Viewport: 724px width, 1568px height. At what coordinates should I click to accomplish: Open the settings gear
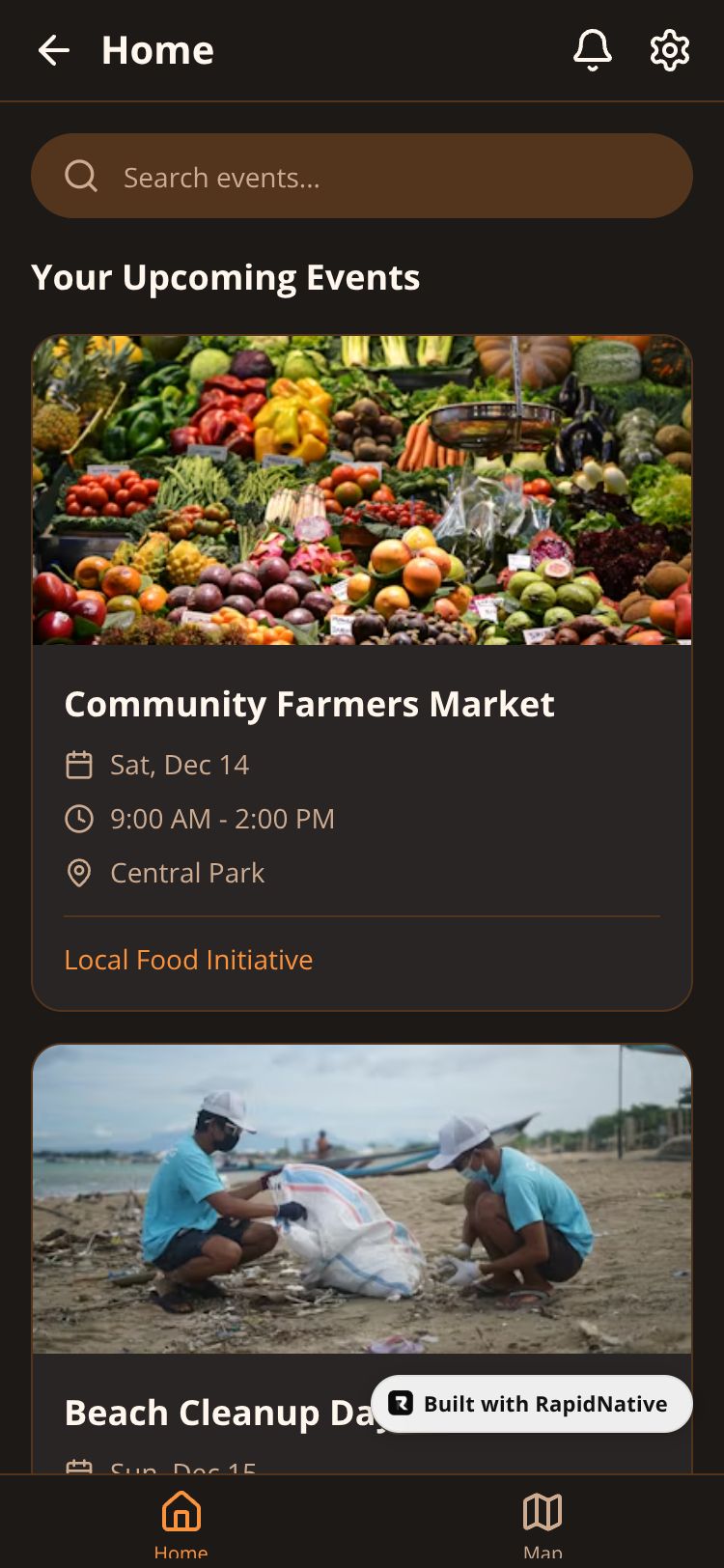tap(669, 50)
